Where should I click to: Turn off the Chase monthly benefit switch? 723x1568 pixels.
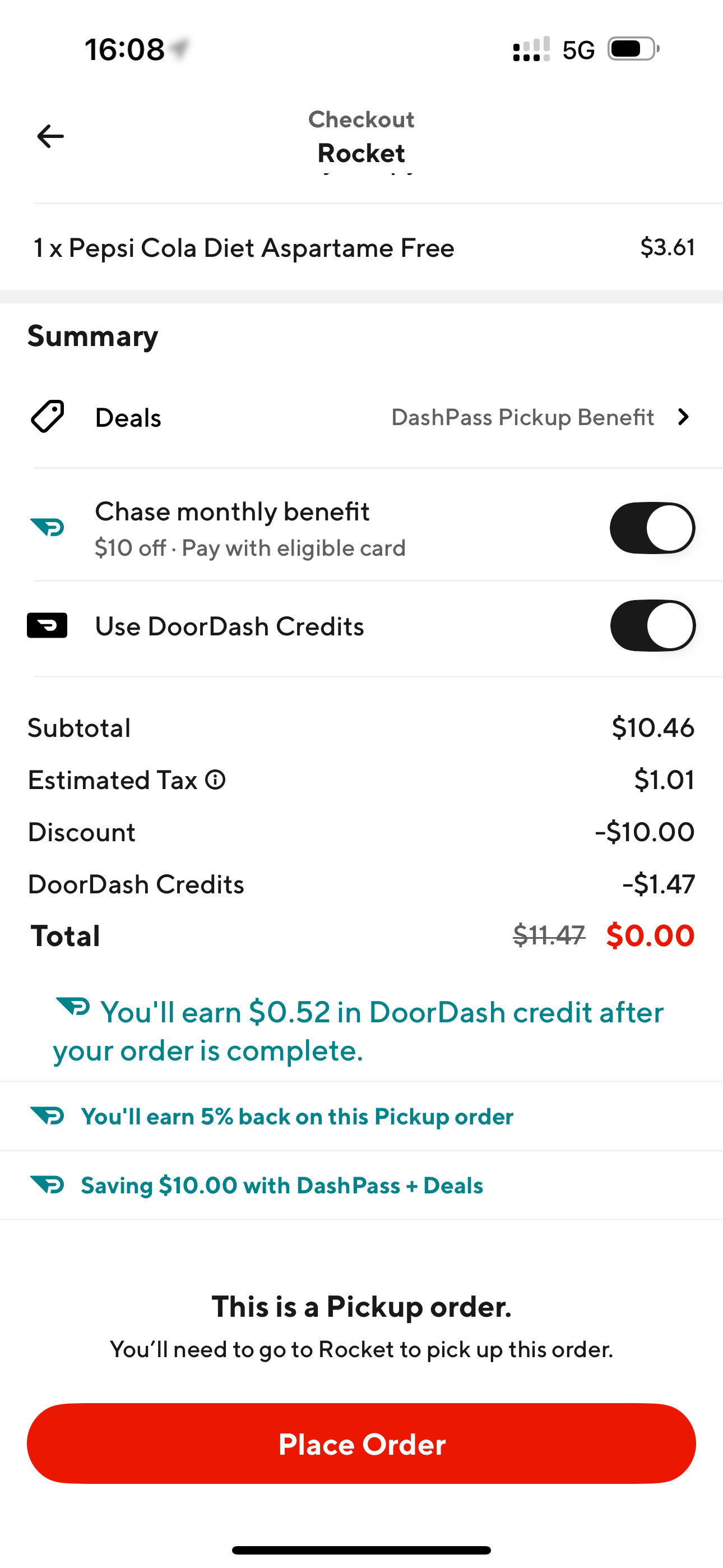pyautogui.click(x=652, y=528)
